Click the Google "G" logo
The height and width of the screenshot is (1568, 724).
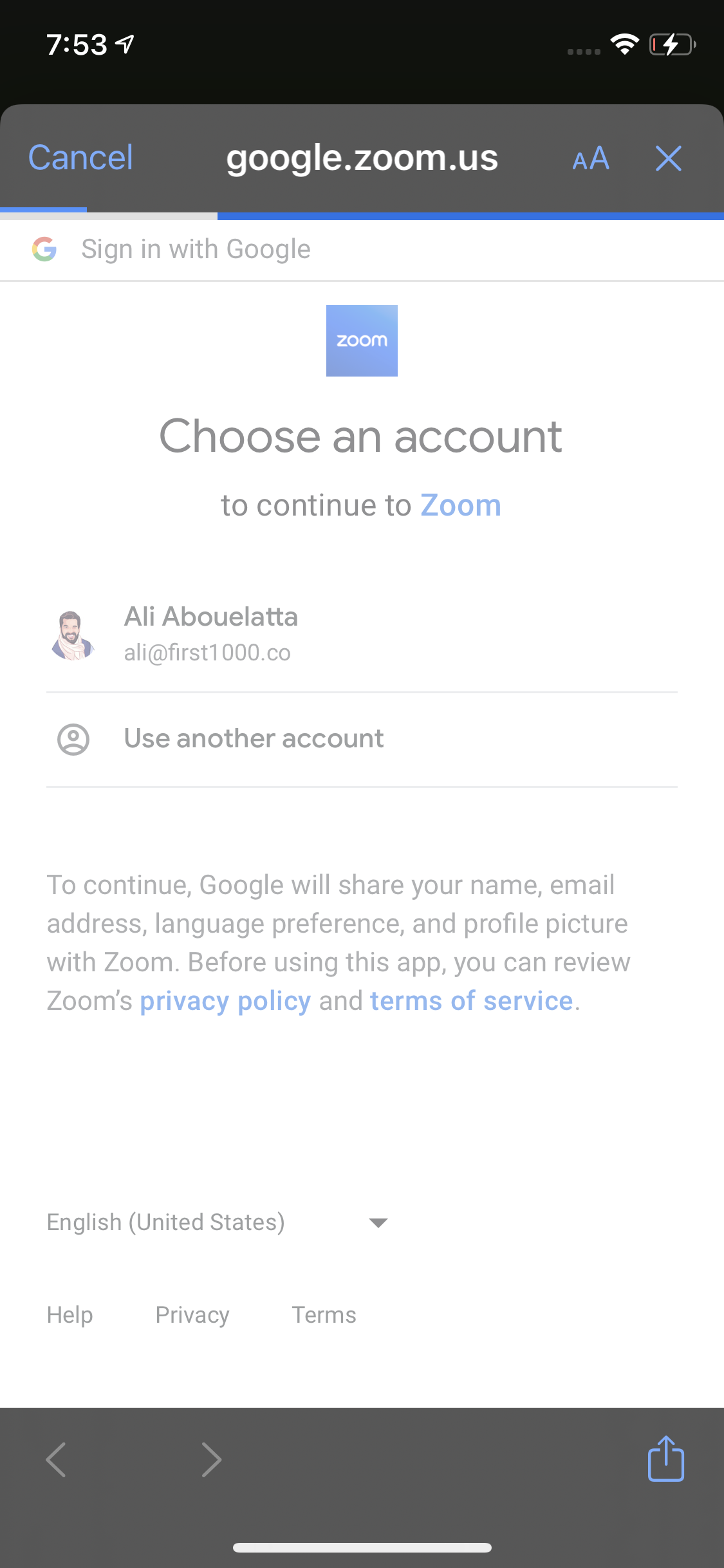pyautogui.click(x=43, y=248)
